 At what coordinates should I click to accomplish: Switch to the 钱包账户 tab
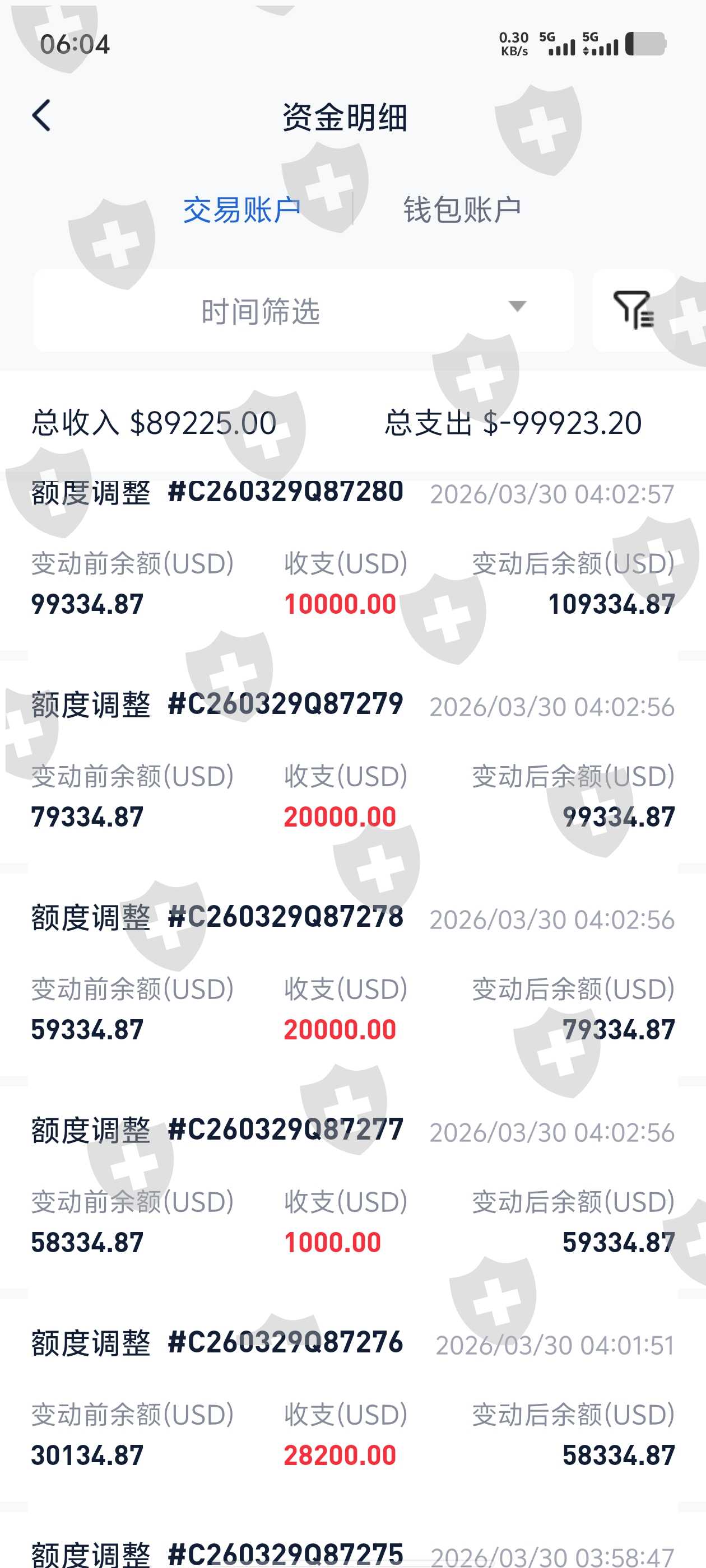tap(462, 210)
